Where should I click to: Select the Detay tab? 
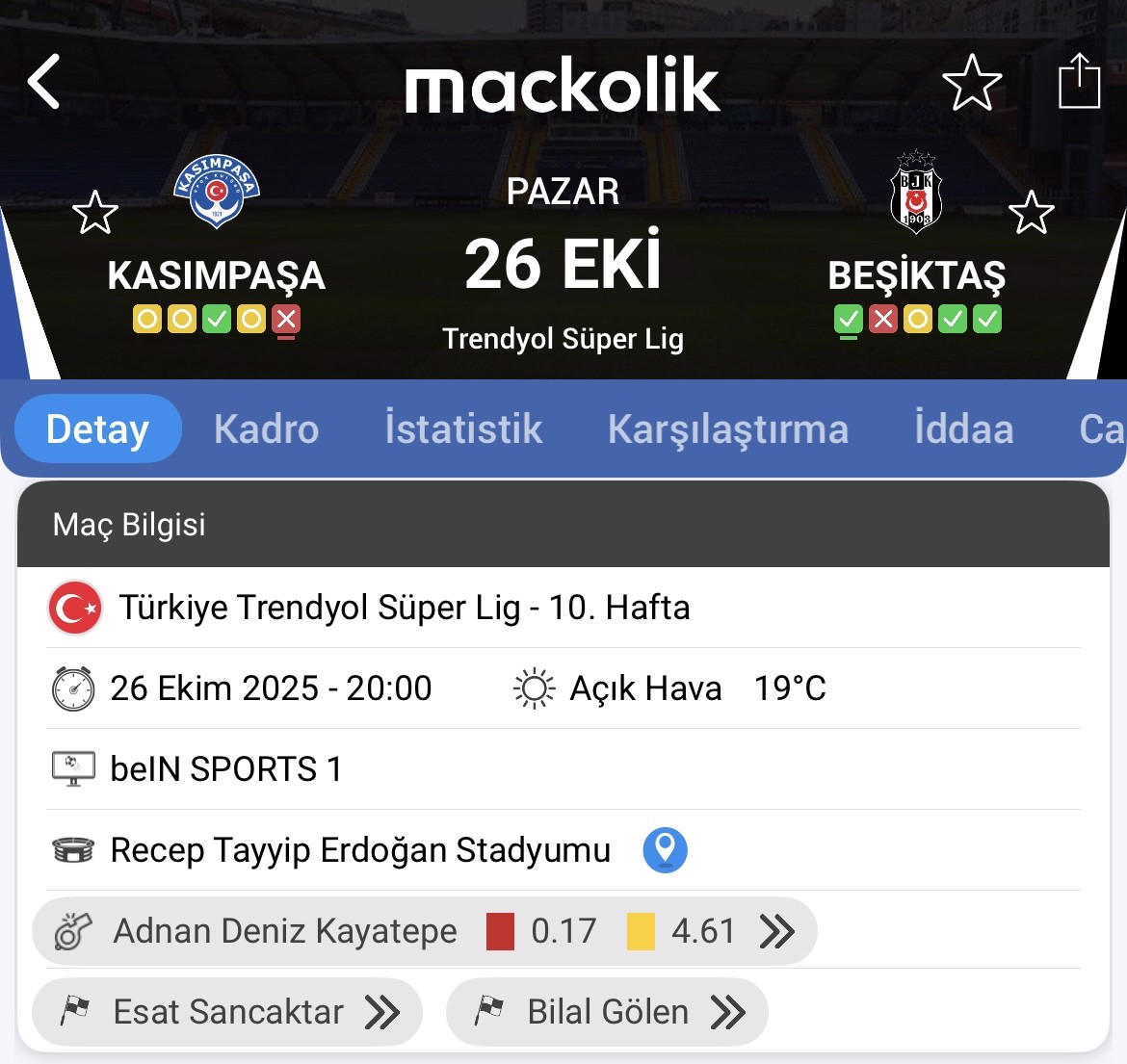pyautogui.click(x=98, y=429)
